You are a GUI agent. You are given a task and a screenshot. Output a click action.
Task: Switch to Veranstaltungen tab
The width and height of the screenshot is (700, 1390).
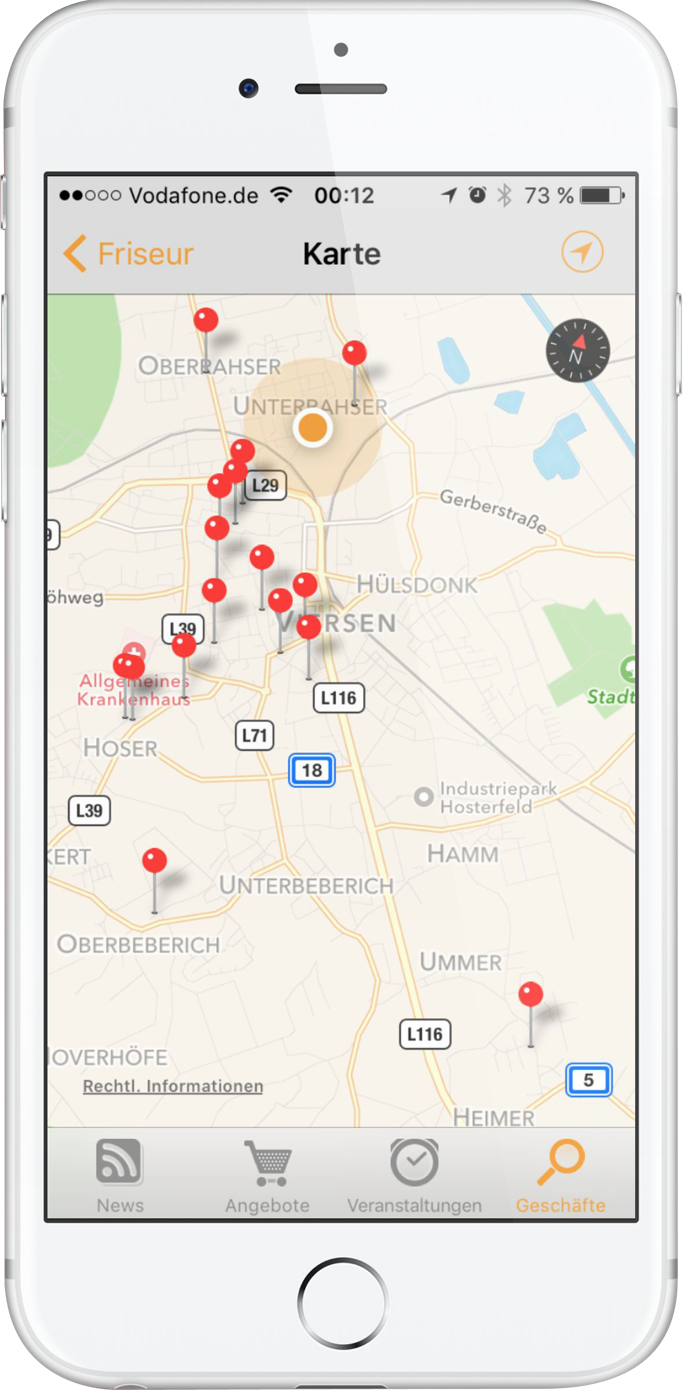(414, 1177)
